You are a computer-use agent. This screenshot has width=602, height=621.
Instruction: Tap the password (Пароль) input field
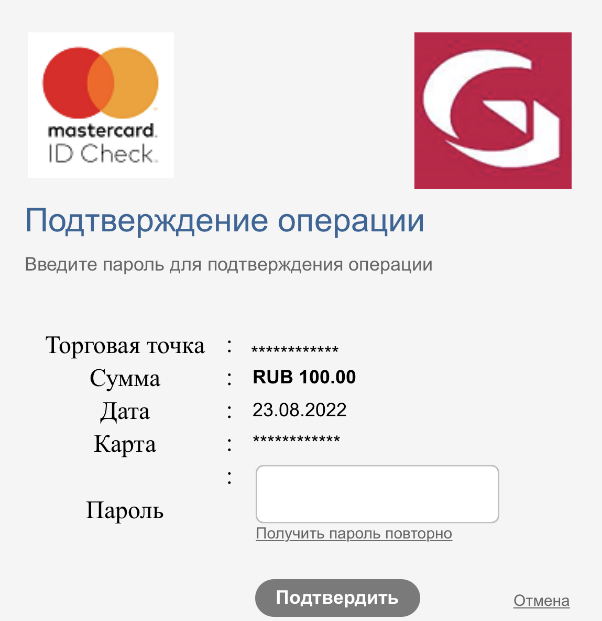coord(377,494)
